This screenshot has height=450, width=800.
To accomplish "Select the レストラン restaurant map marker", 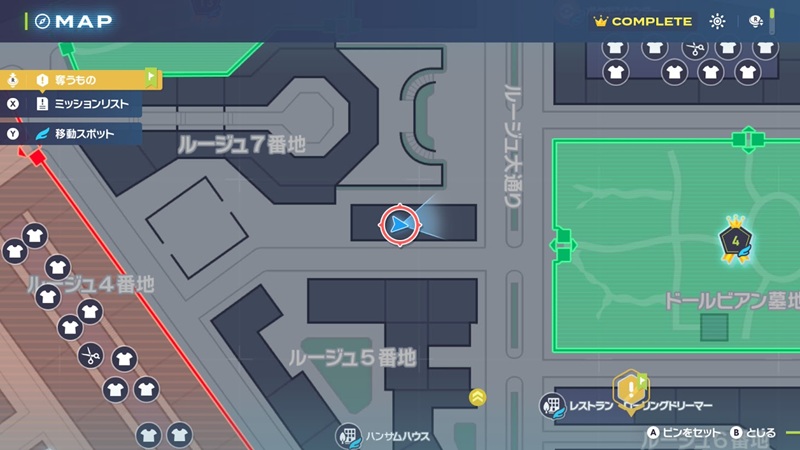I will [x=552, y=406].
